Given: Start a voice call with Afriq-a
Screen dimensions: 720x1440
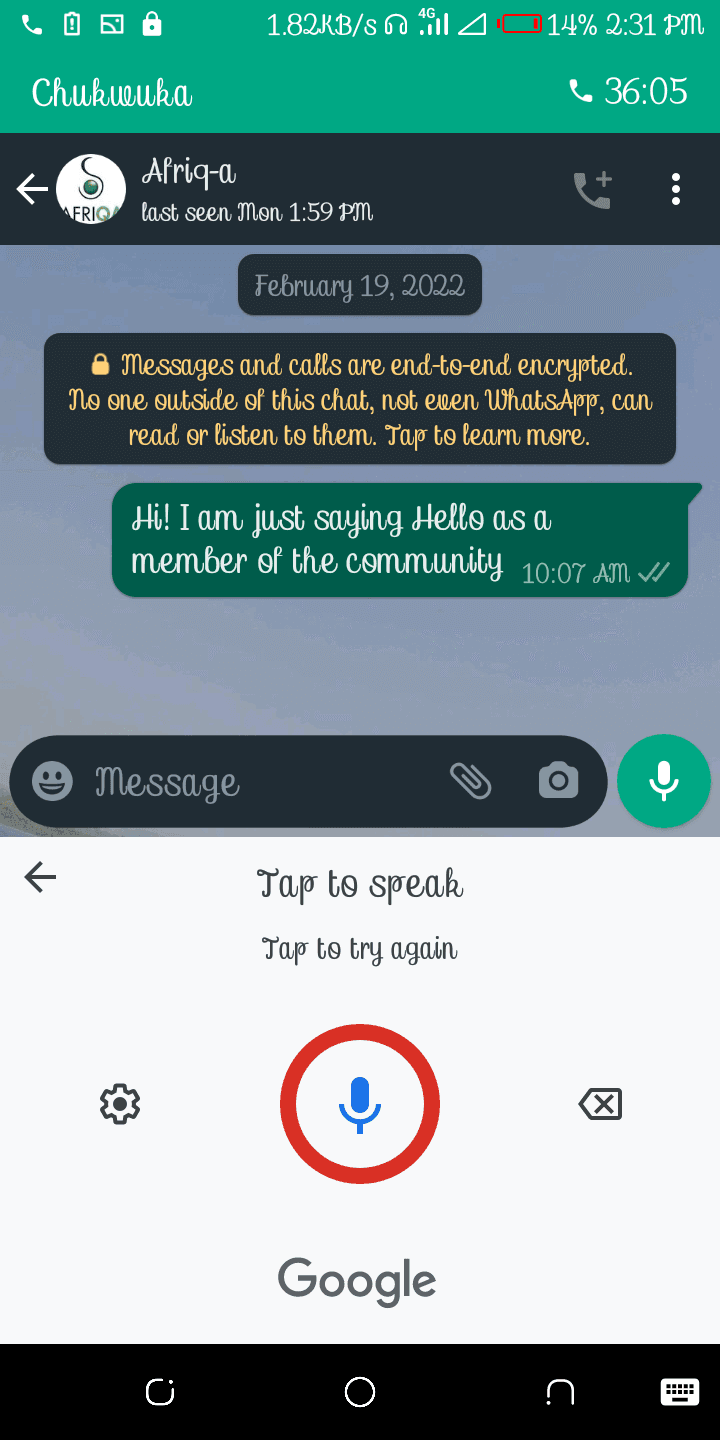Looking at the screenshot, I should coord(592,189).
